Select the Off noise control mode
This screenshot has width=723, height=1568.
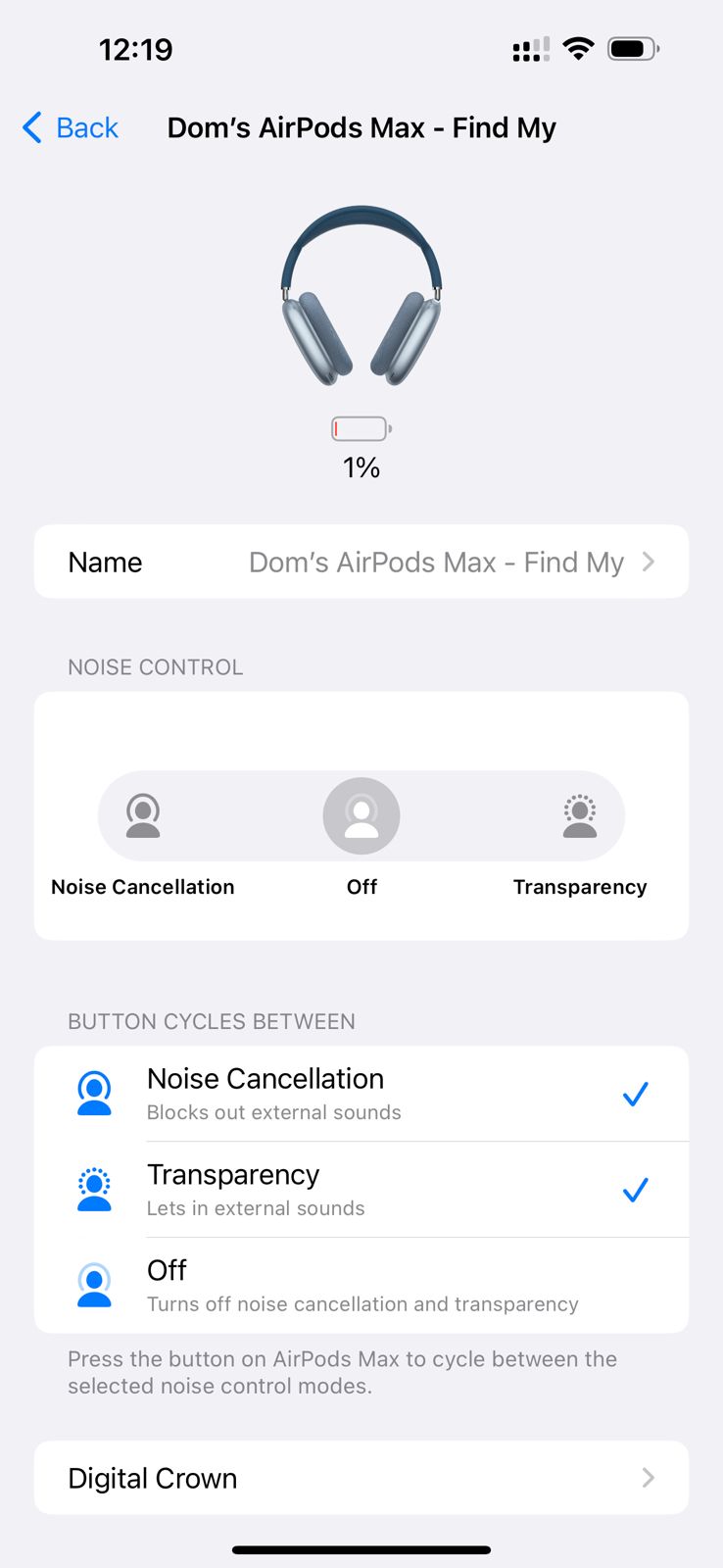tap(361, 816)
